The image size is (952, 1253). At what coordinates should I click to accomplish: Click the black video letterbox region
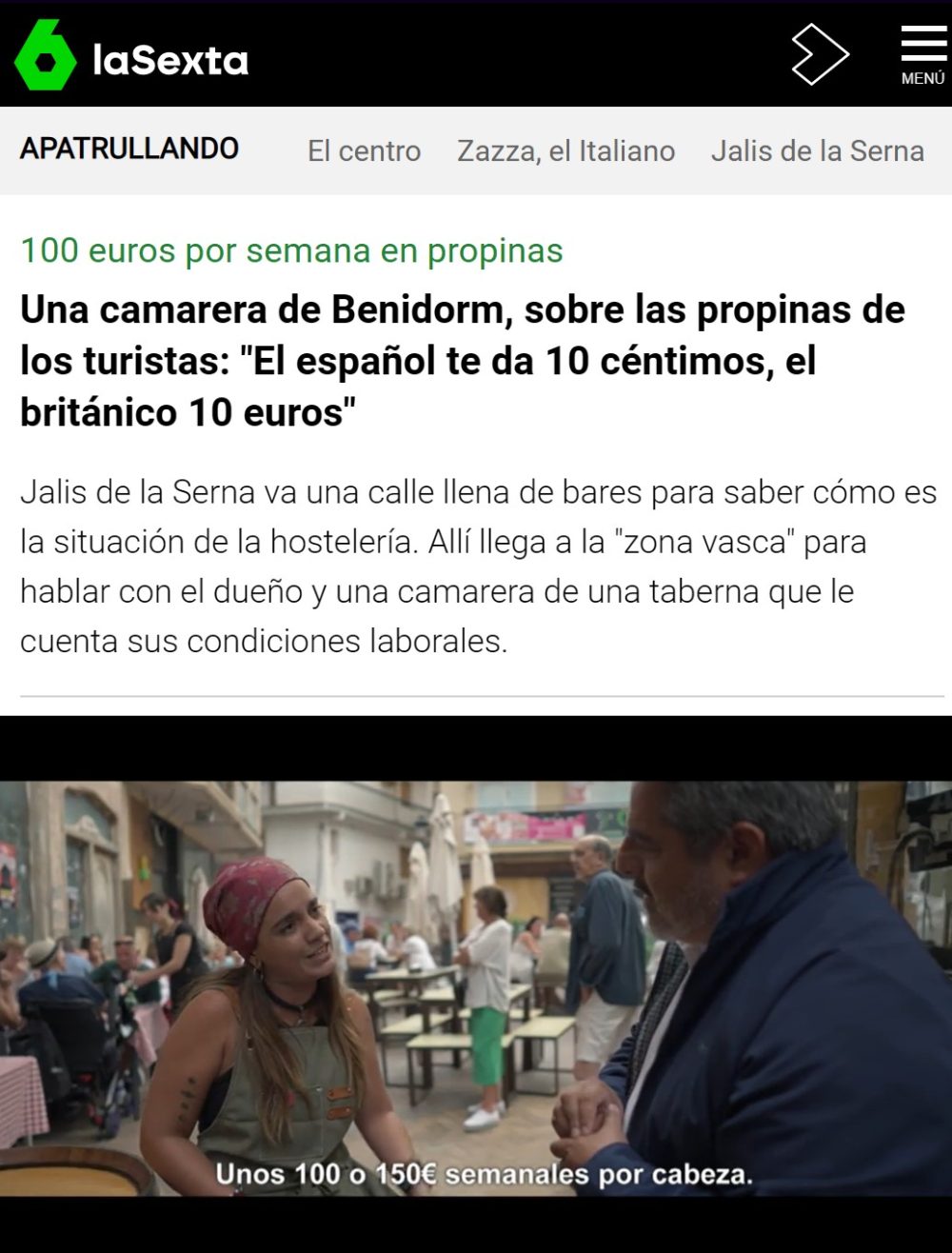click(x=476, y=743)
